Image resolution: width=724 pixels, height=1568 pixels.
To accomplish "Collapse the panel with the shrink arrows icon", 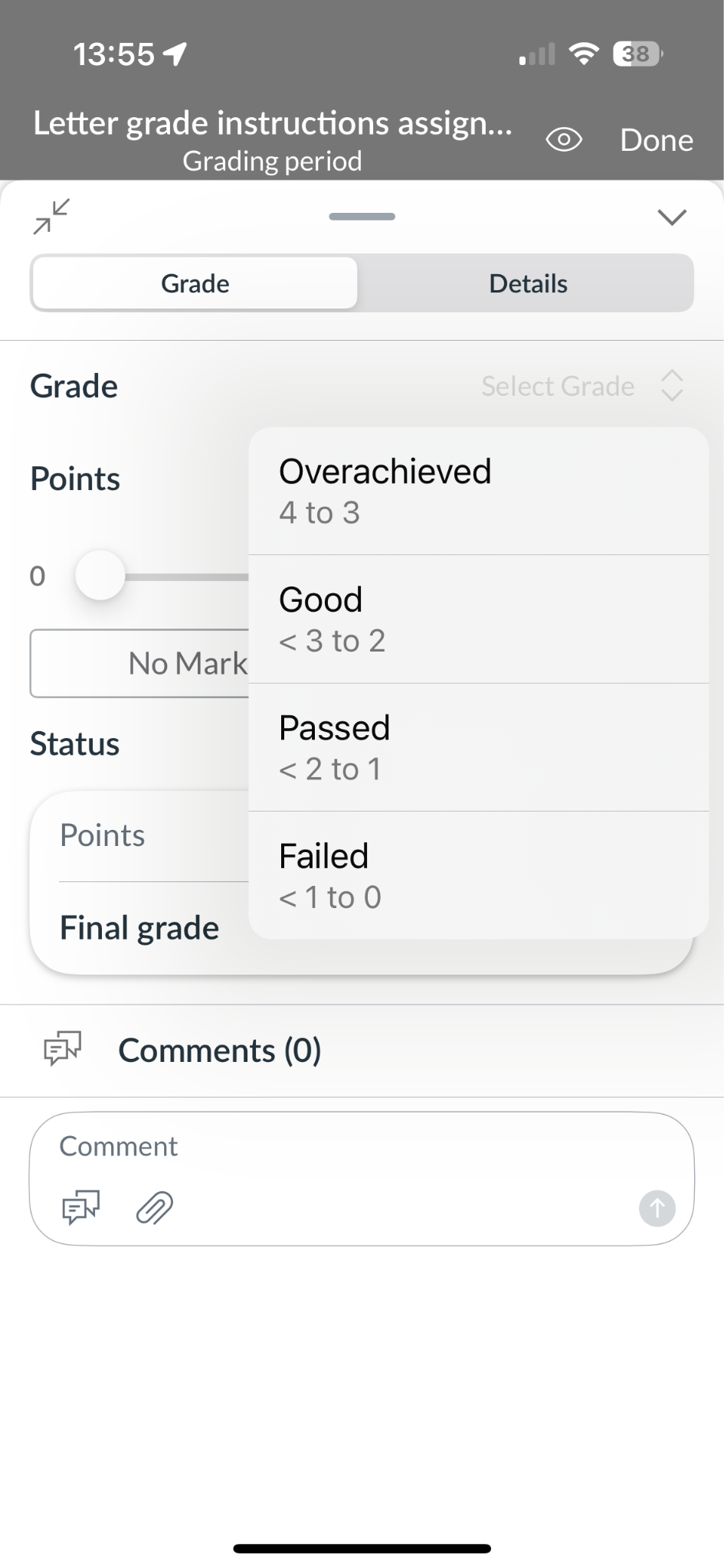I will 51,216.
